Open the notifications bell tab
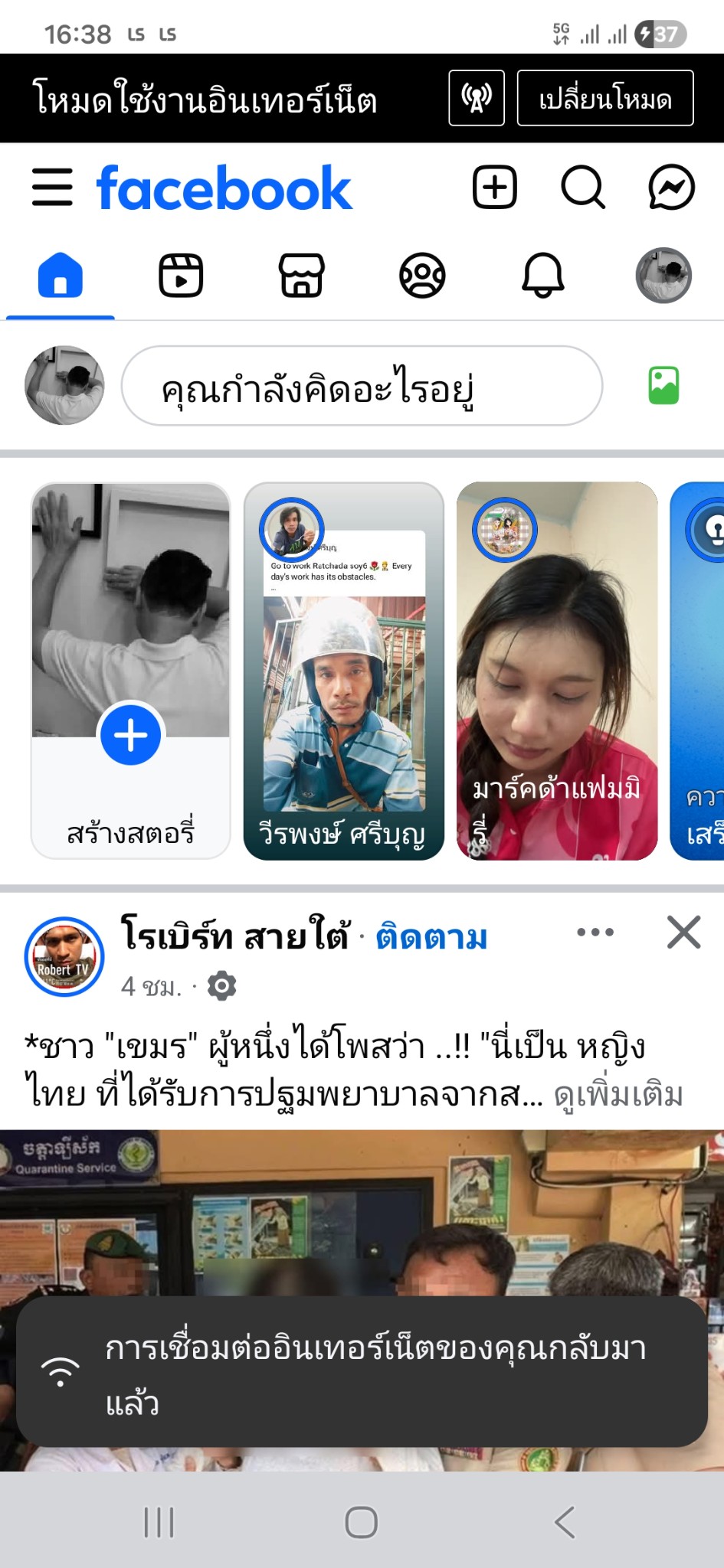This screenshot has height=1568, width=724. click(543, 276)
